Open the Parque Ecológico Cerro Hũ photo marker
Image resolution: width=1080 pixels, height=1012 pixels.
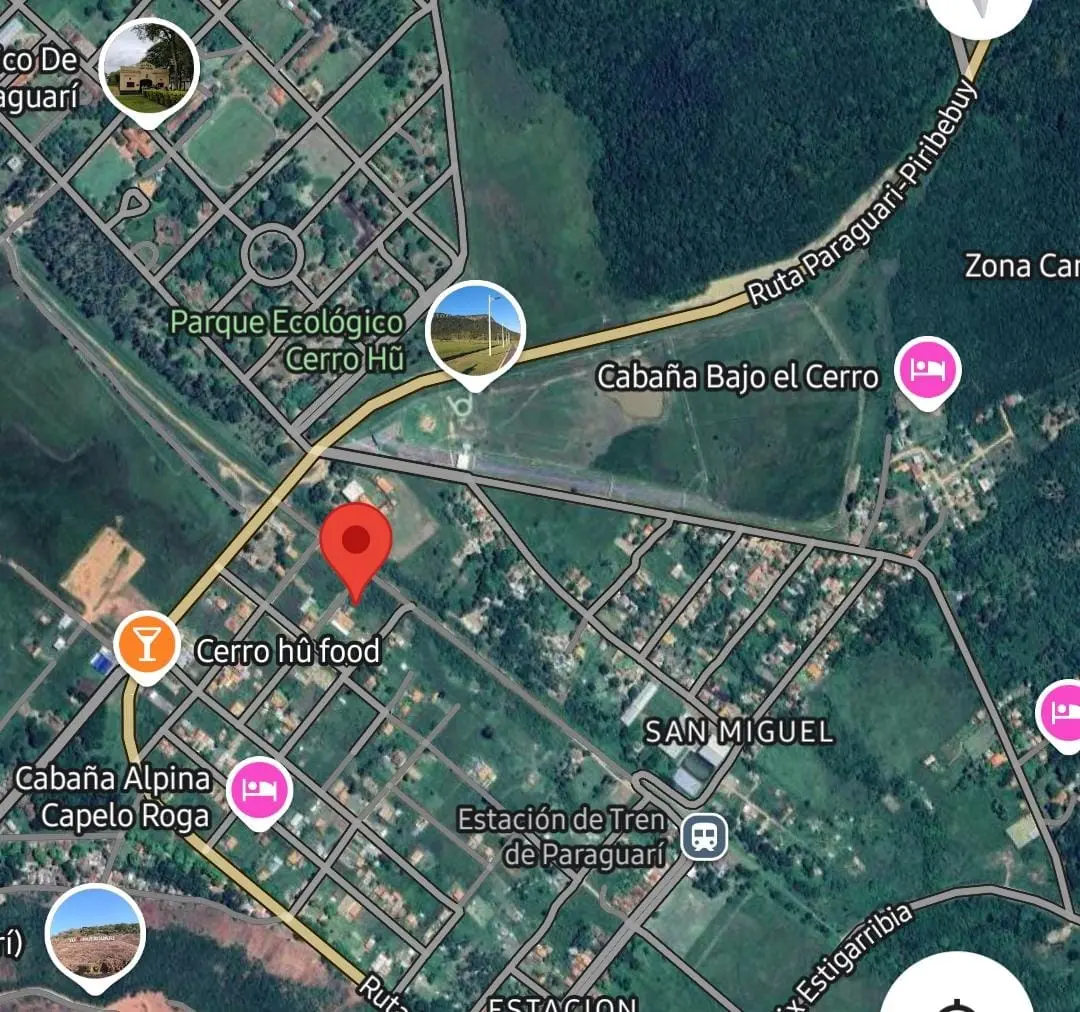475,329
